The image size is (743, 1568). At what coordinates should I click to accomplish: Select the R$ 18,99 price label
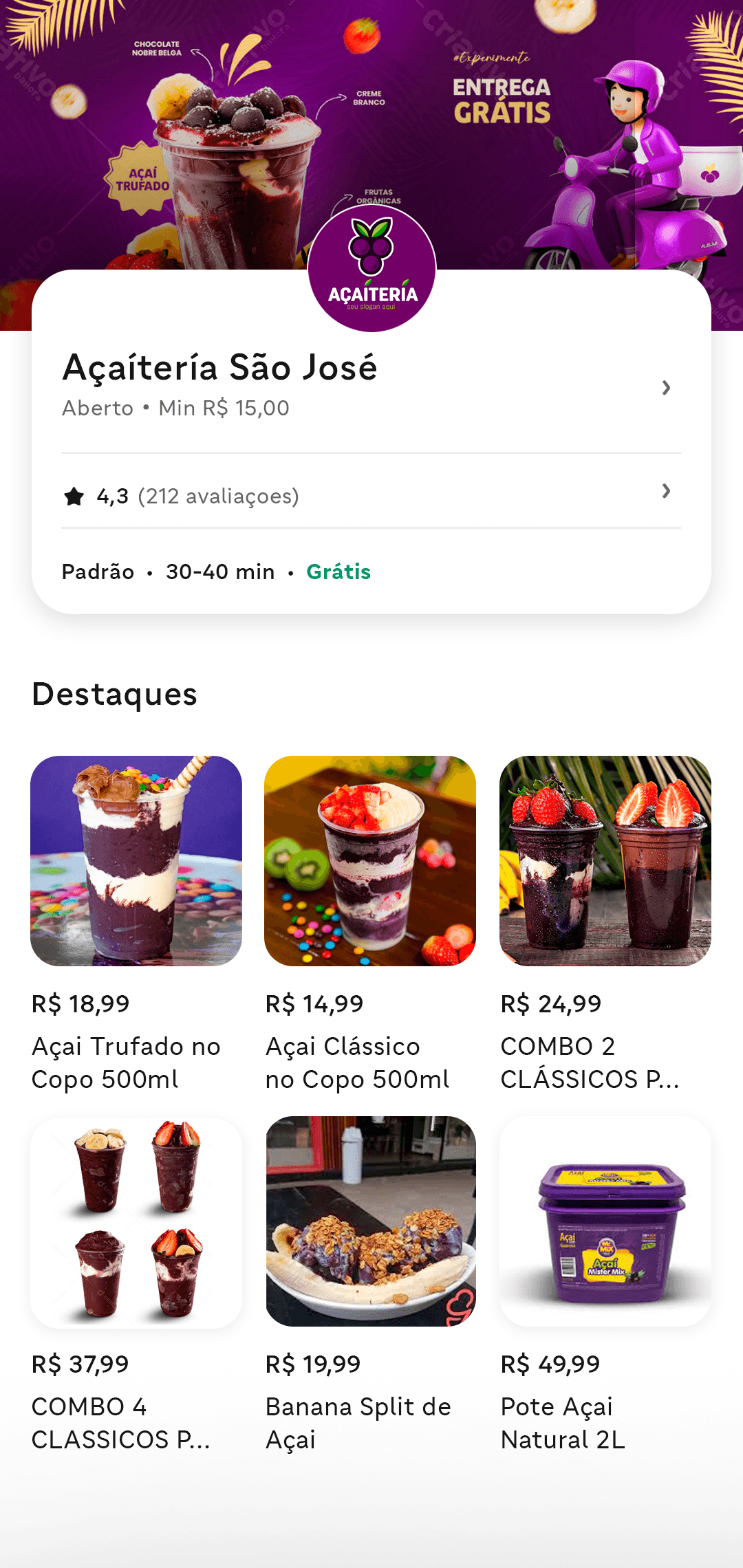point(80,1004)
